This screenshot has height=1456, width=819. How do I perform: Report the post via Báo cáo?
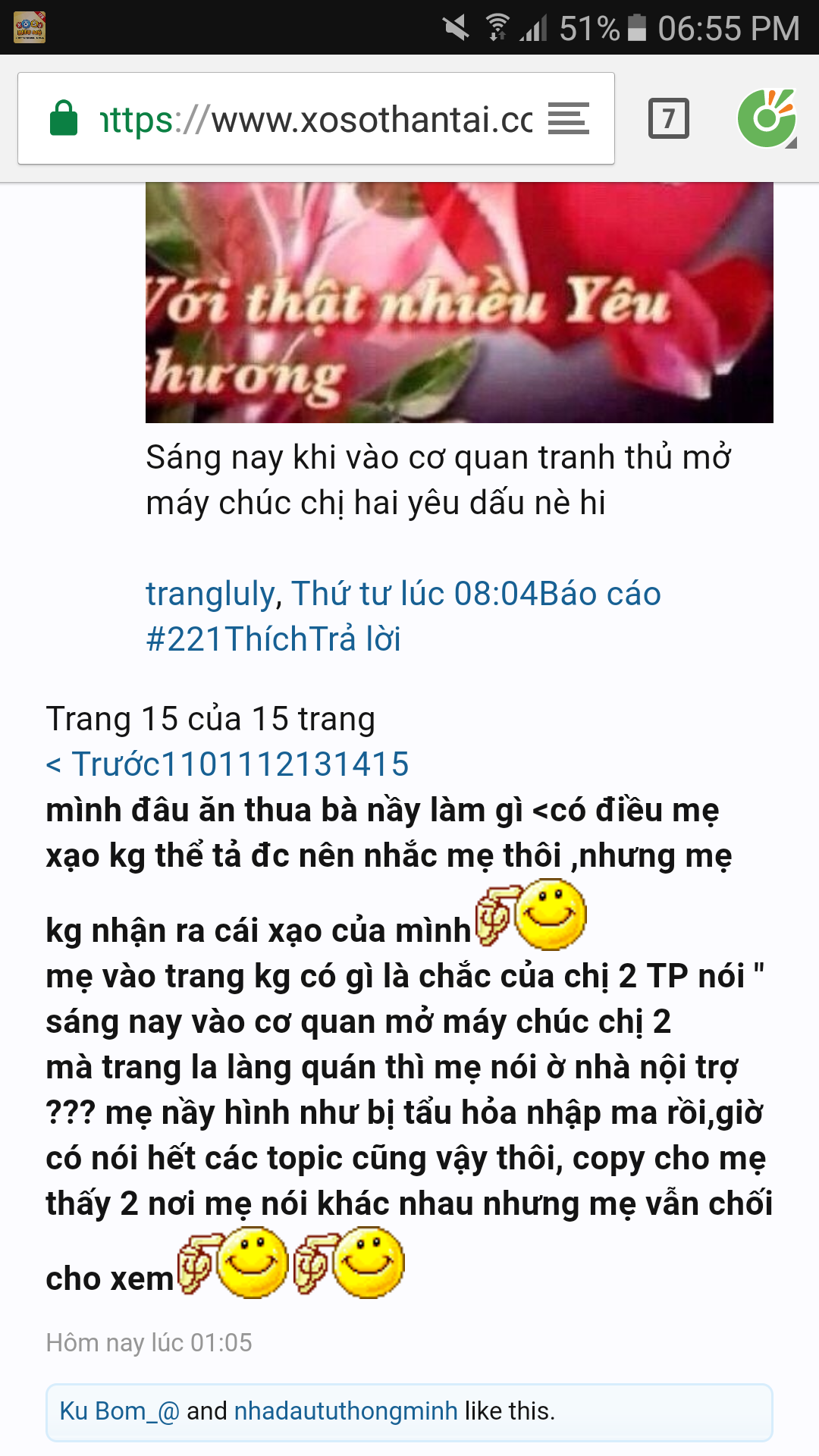coord(600,594)
